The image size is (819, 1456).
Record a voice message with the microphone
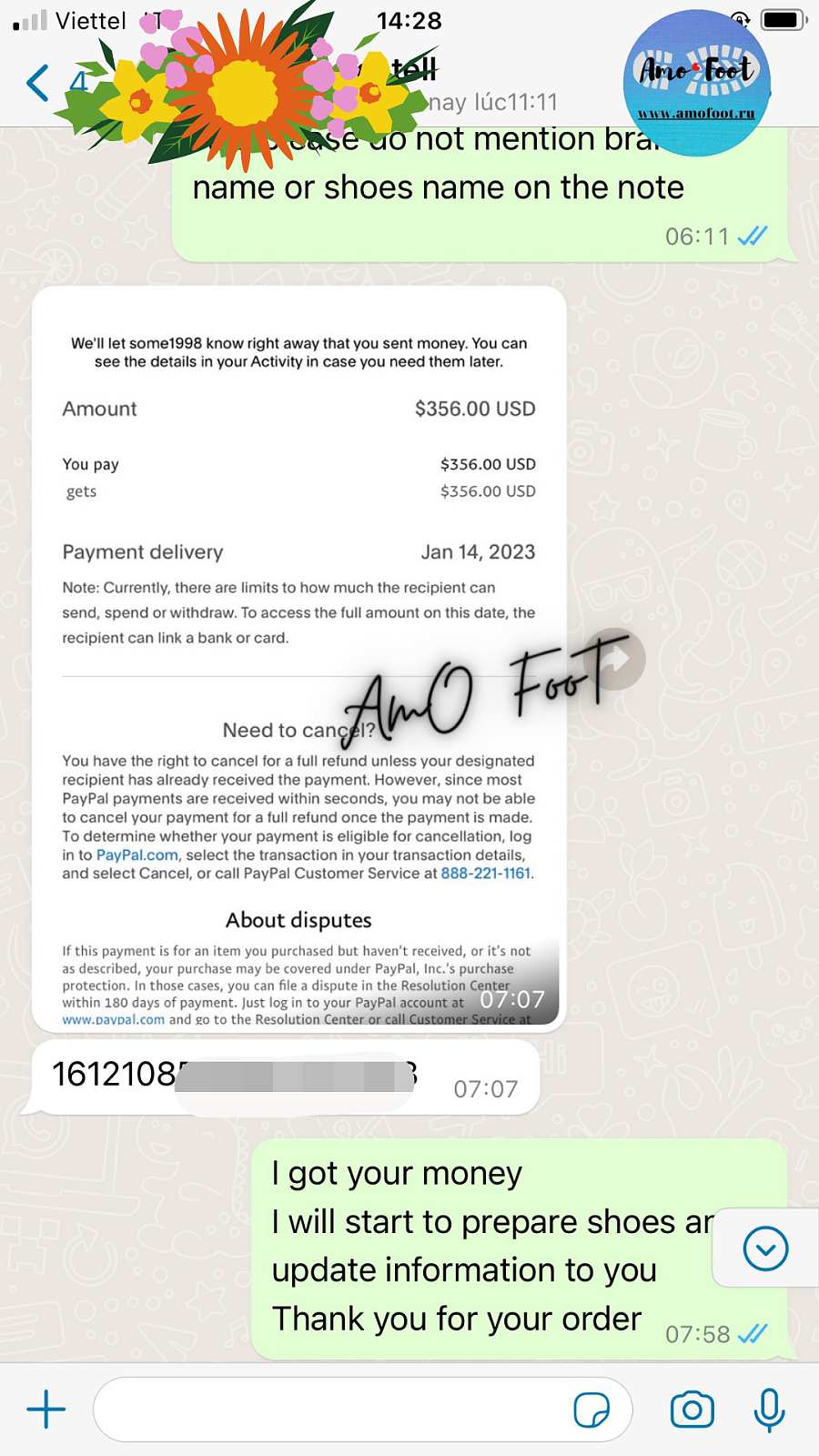tap(769, 1410)
